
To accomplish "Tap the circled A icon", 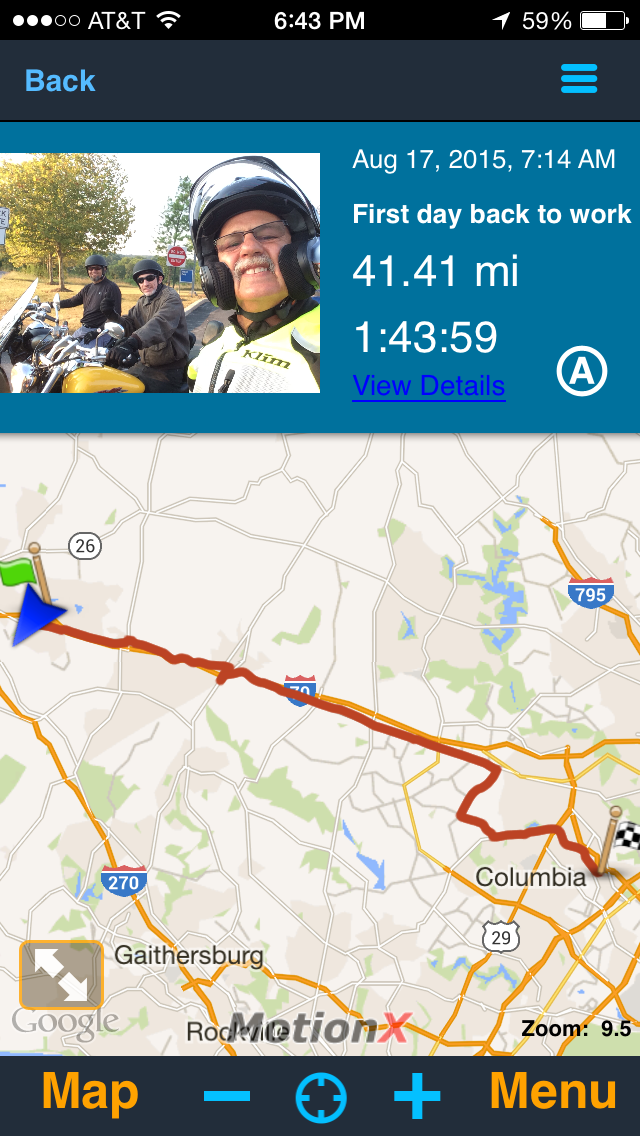I will pos(582,373).
